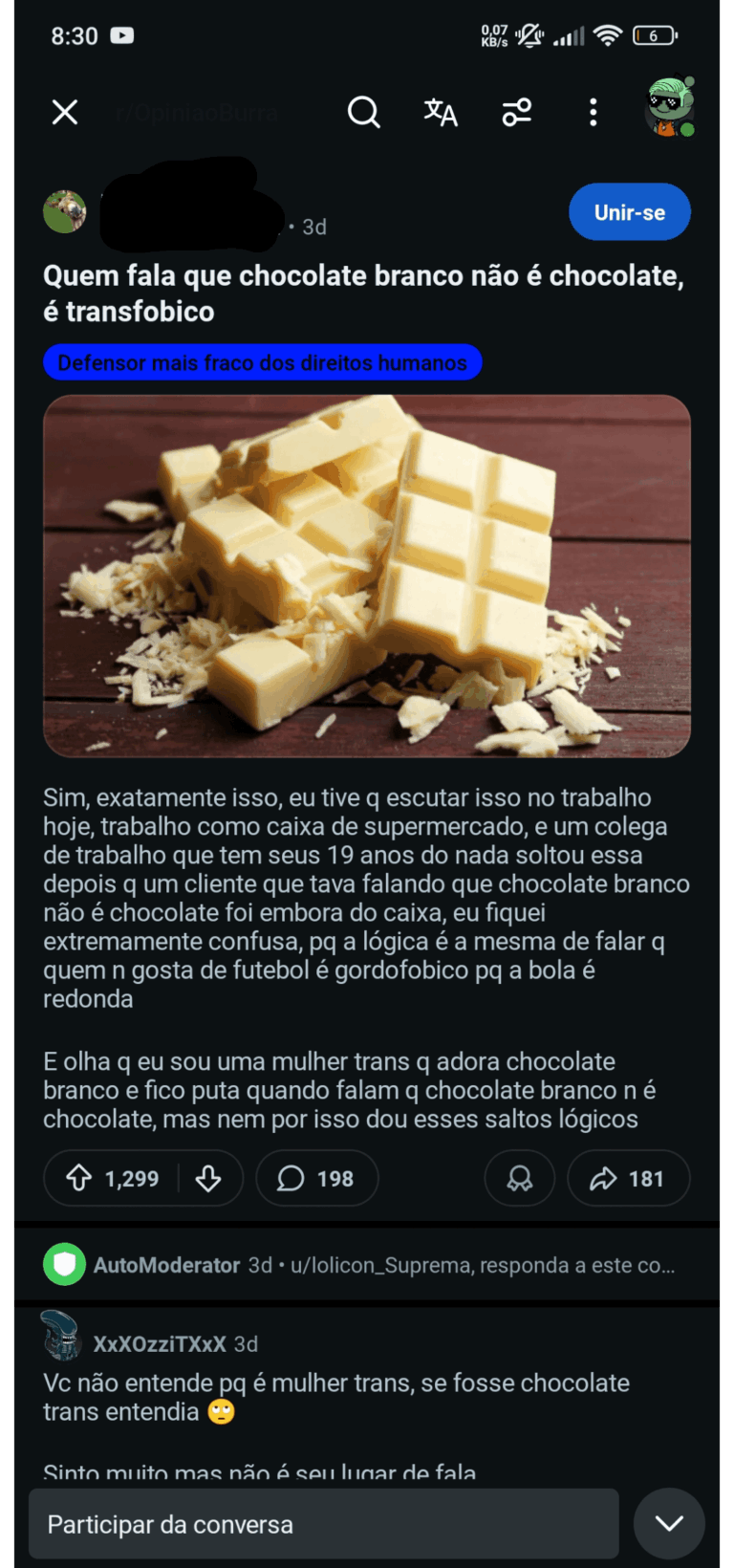
Task: Close the post with the X icon
Action: point(65,113)
